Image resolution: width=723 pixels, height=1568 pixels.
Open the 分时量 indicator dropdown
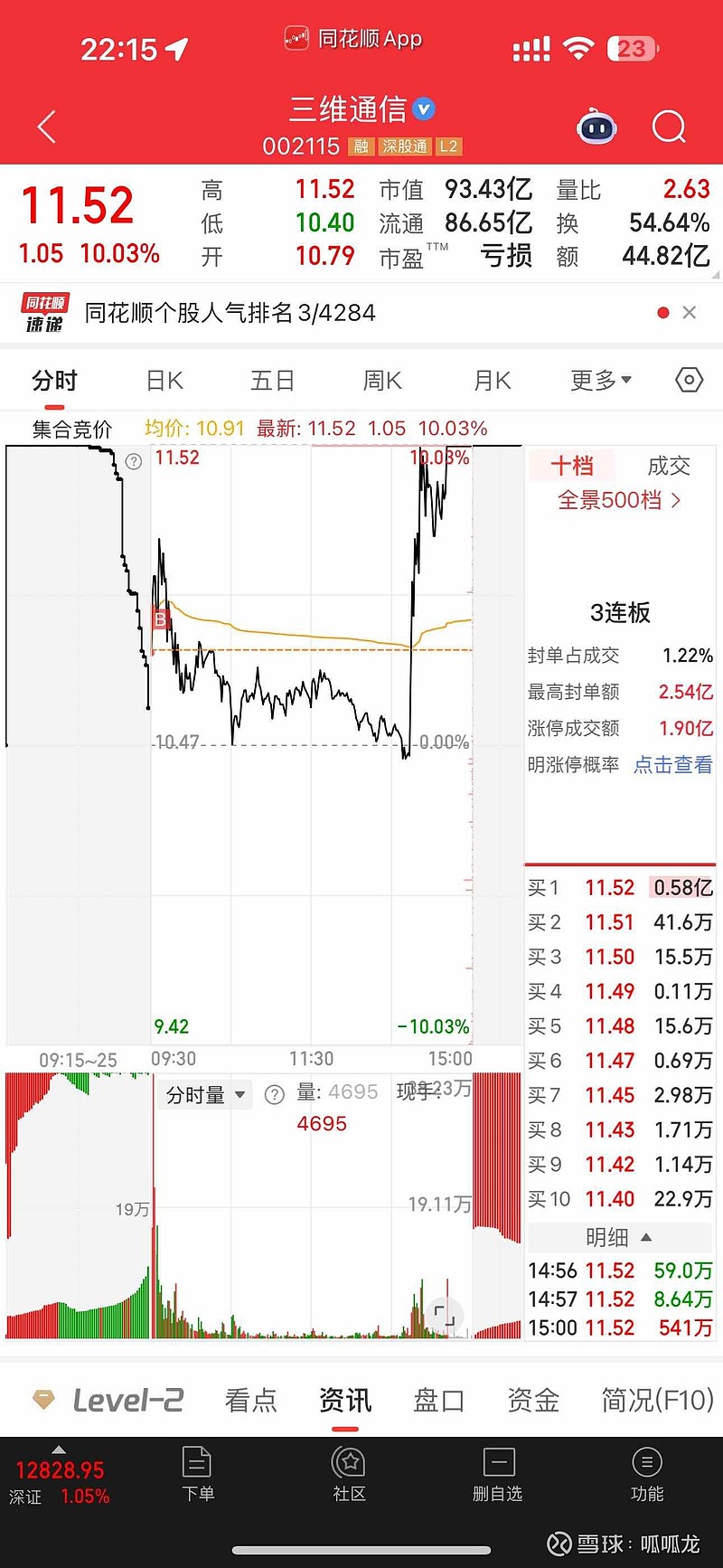coord(205,1095)
